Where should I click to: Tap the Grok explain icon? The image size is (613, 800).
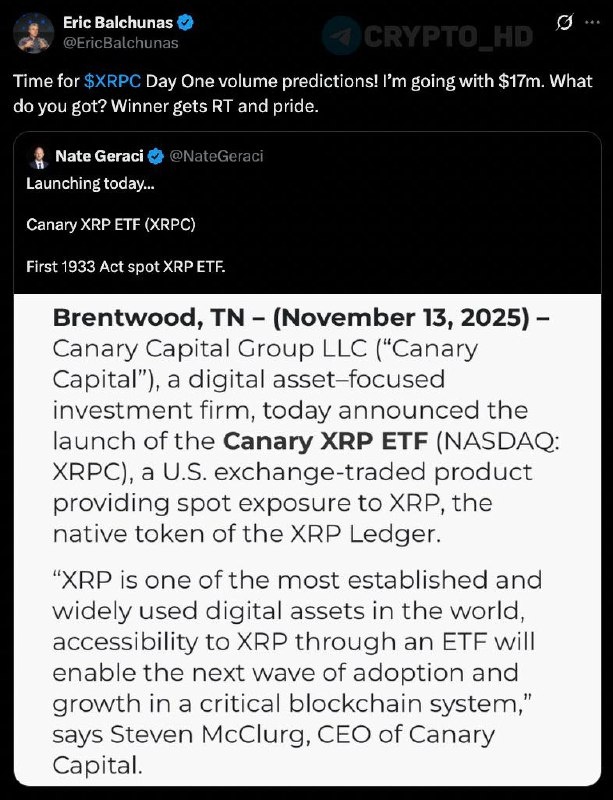564,23
